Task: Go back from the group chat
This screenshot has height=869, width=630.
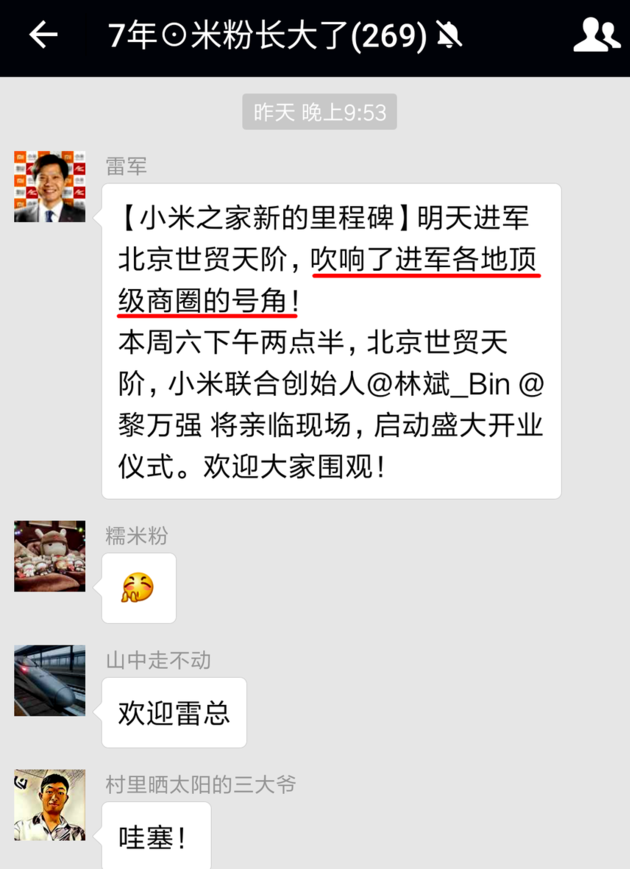Action: point(43,36)
